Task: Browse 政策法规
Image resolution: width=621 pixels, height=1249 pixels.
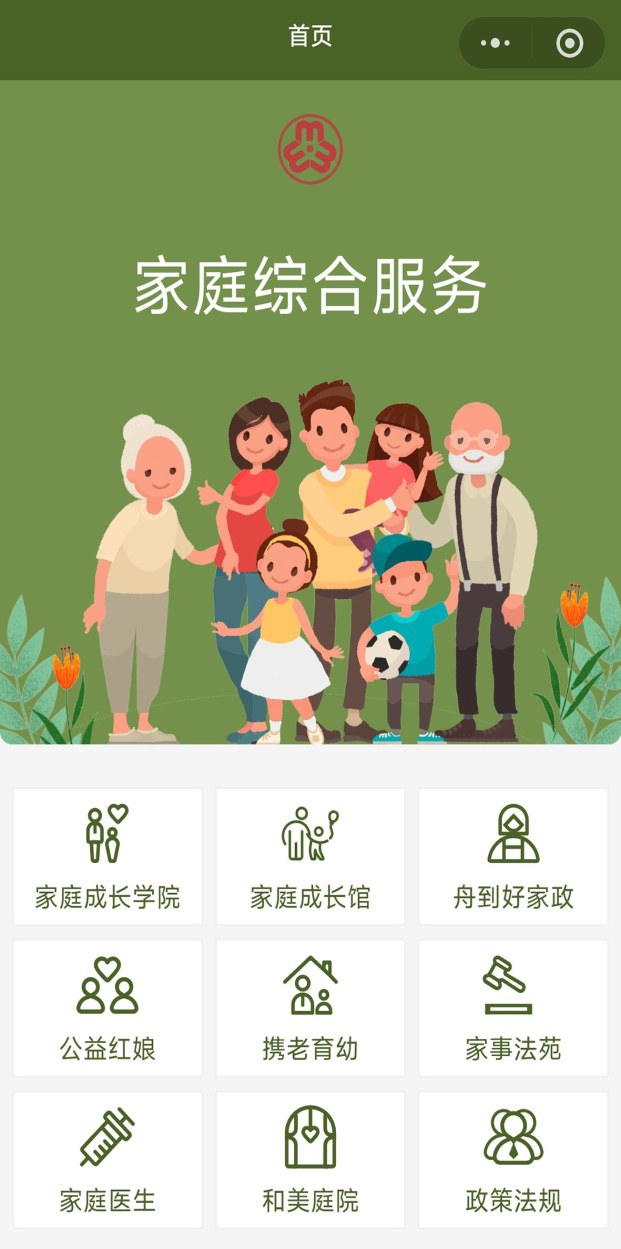Action: coord(513,1160)
